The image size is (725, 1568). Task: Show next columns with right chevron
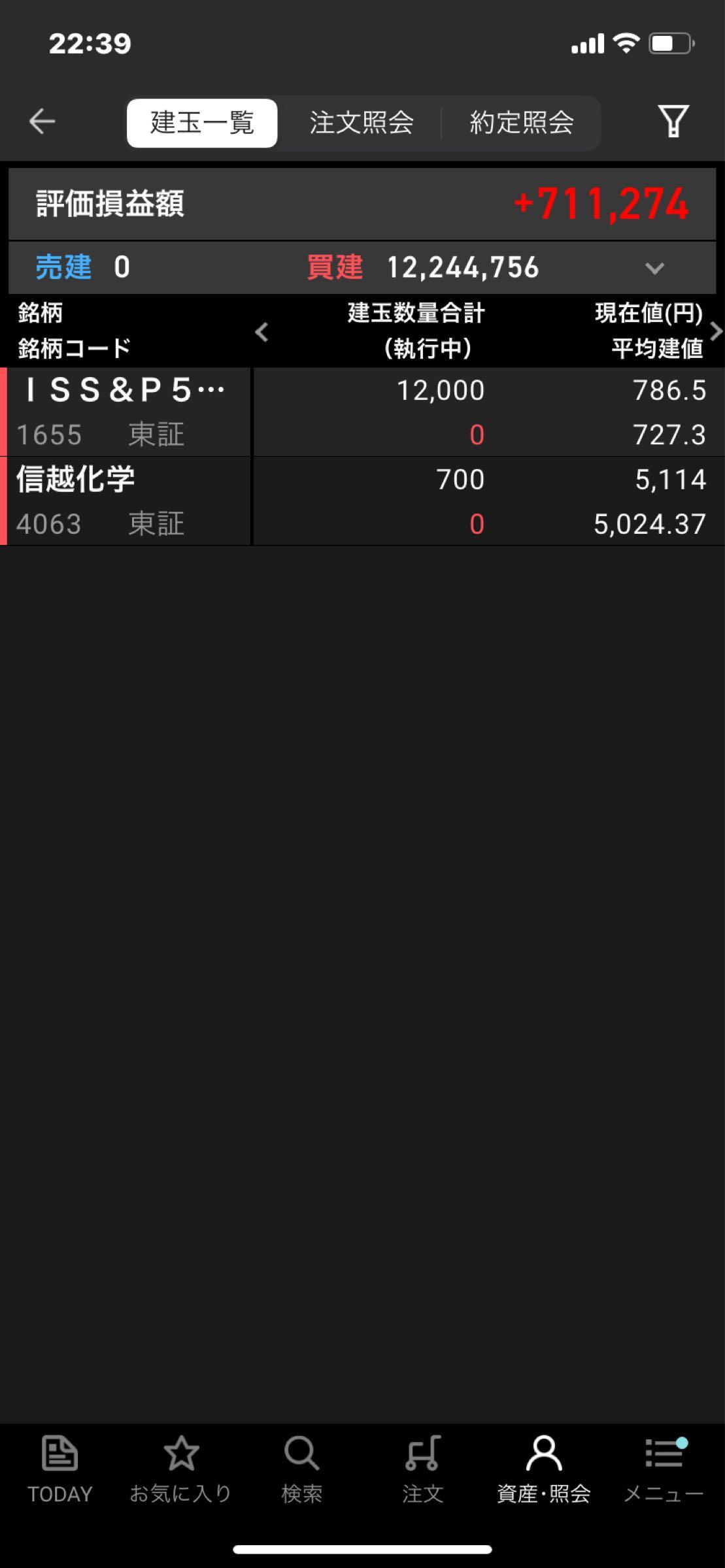coord(715,331)
